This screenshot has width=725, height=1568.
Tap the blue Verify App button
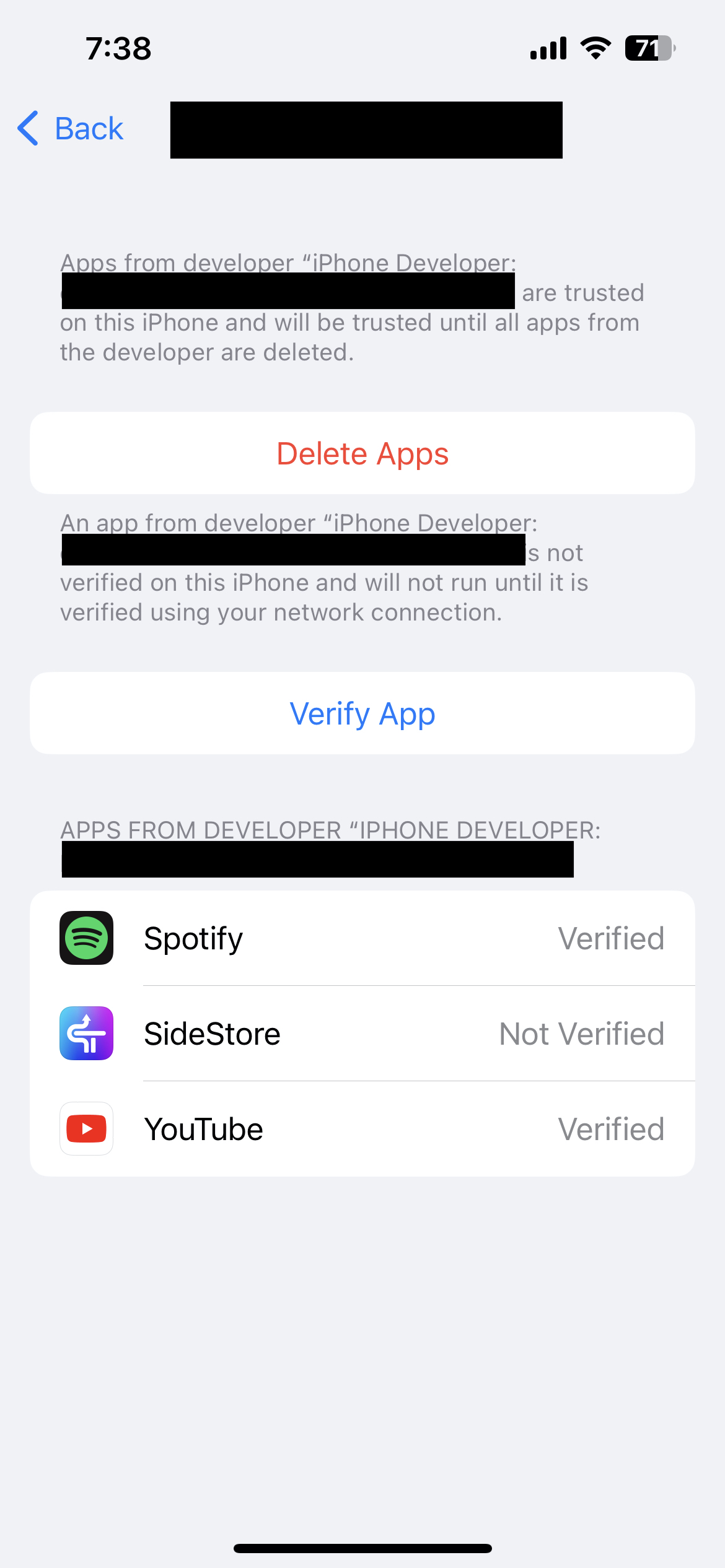tap(362, 713)
